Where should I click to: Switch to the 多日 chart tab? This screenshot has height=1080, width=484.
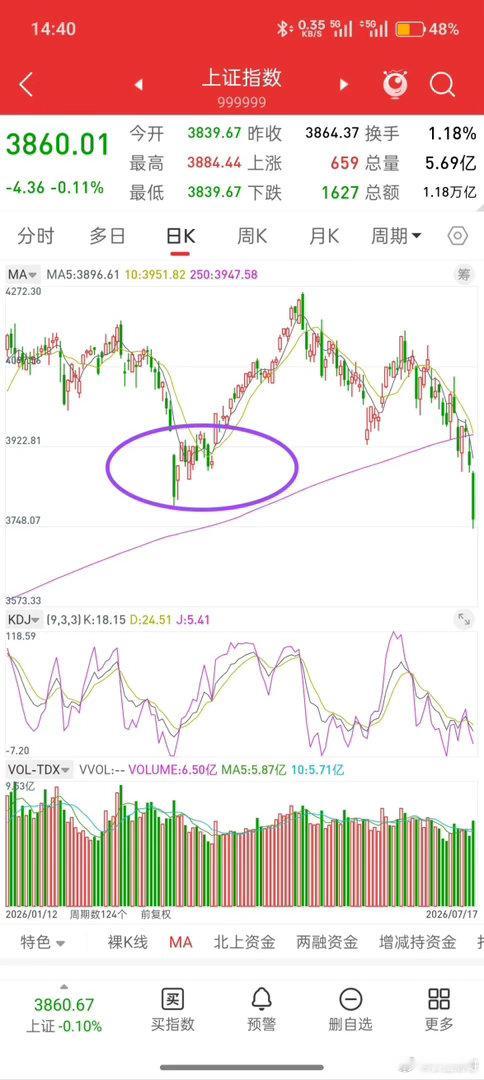[x=107, y=236]
